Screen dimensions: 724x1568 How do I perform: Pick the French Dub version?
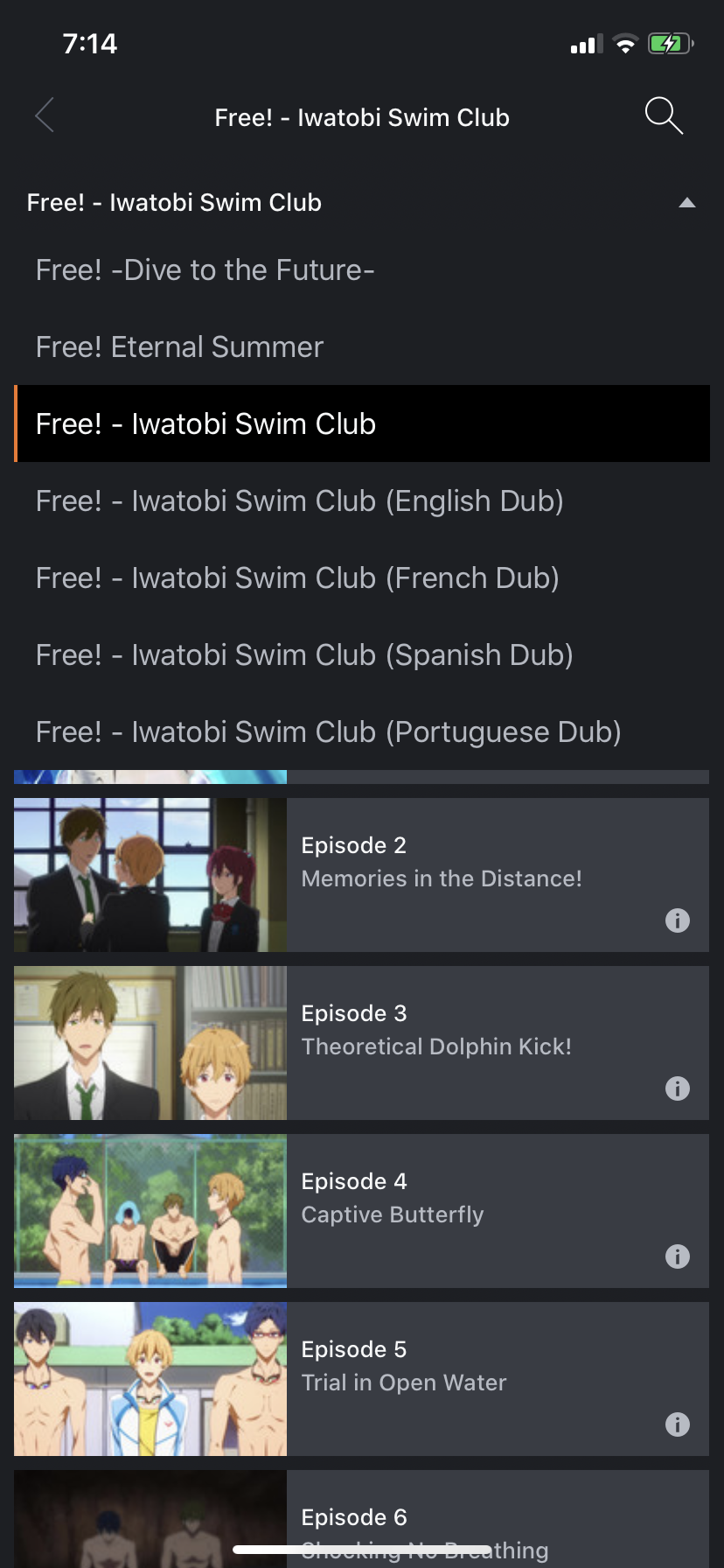click(x=297, y=578)
